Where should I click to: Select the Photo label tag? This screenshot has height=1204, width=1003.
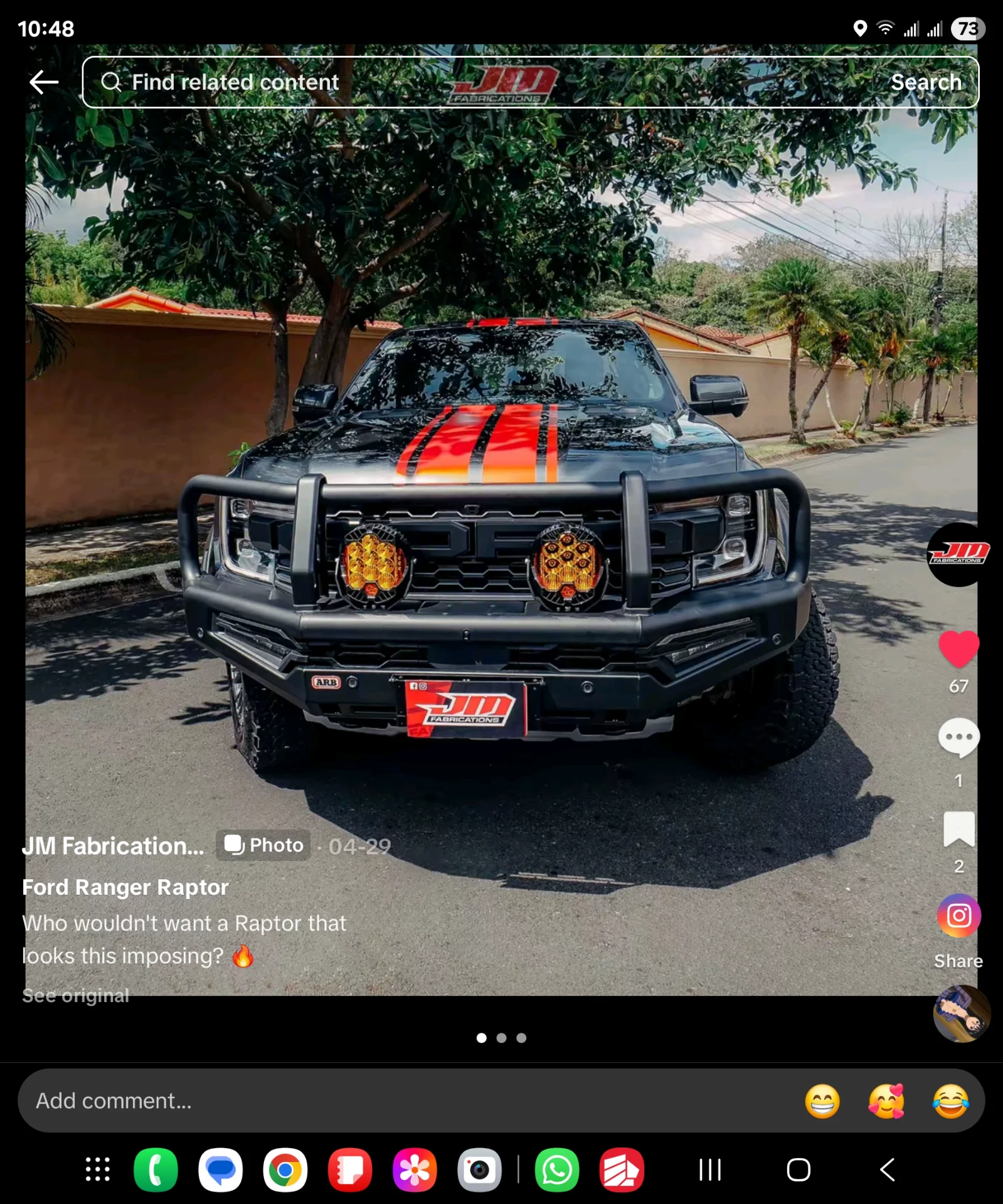263,845
